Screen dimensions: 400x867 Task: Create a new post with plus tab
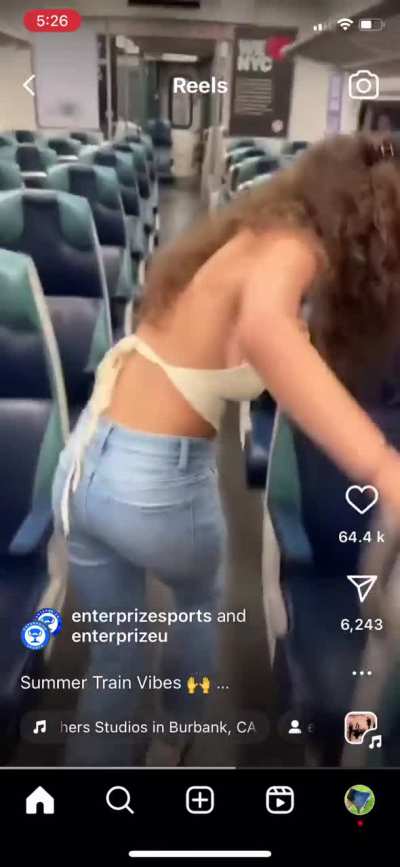click(200, 800)
